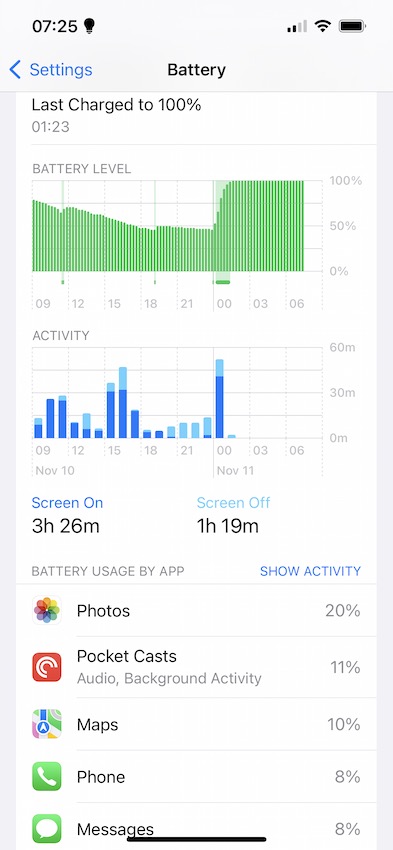Tap the Maps battery usage row

(x=196, y=724)
